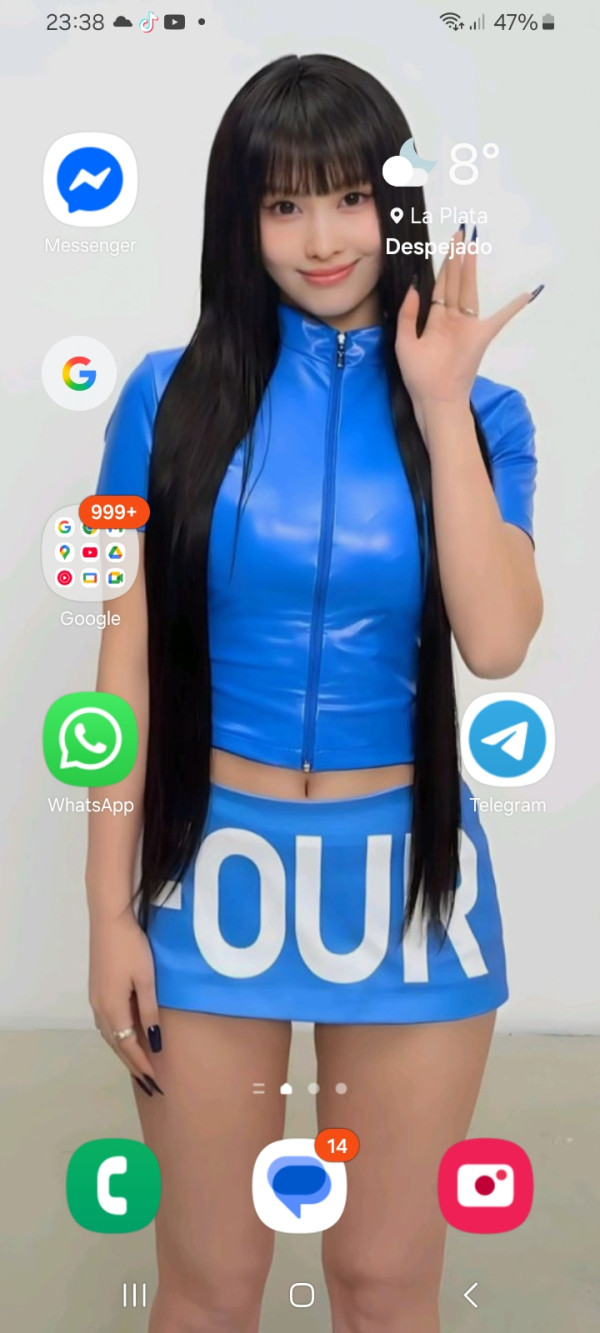Show recent apps from navigation bar

[134, 1296]
